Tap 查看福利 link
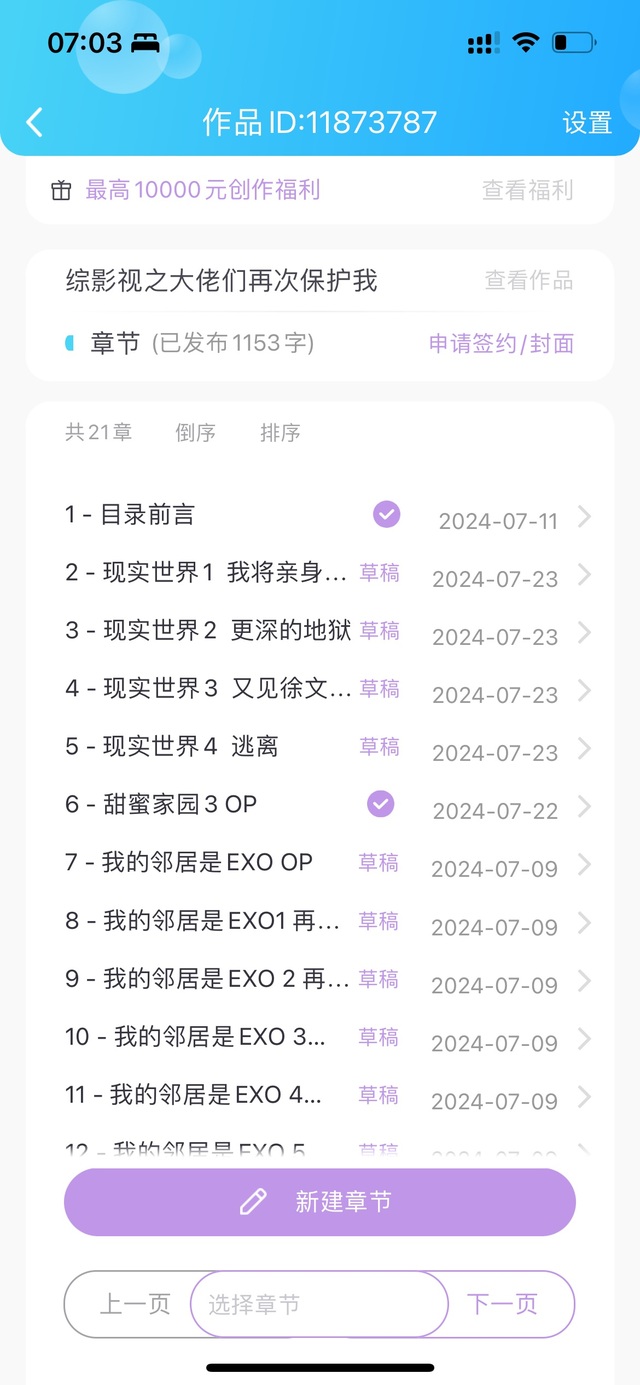Screen dimensions: 640x1385 click(528, 190)
